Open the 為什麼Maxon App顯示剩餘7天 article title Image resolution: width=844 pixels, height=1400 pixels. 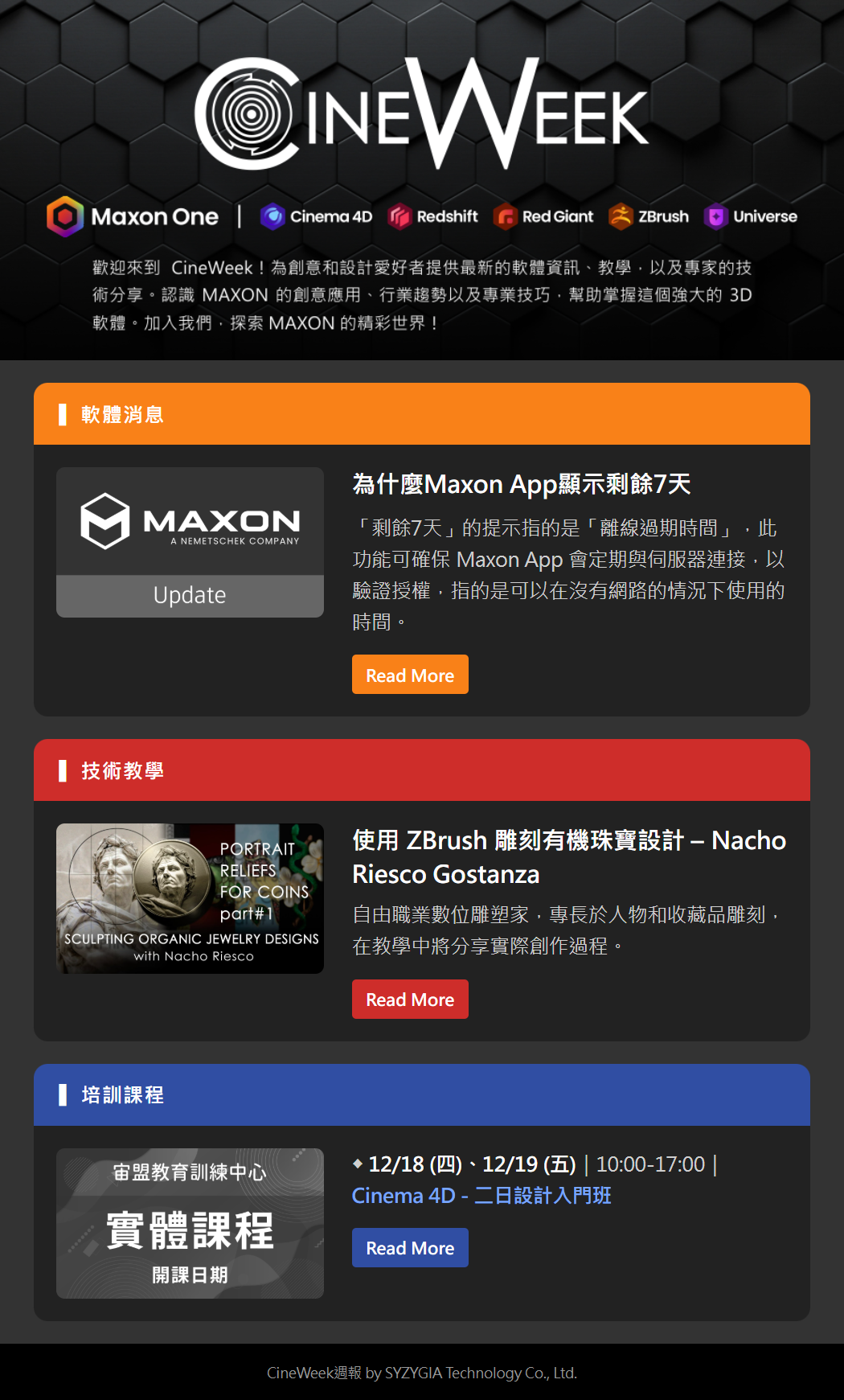tap(522, 484)
